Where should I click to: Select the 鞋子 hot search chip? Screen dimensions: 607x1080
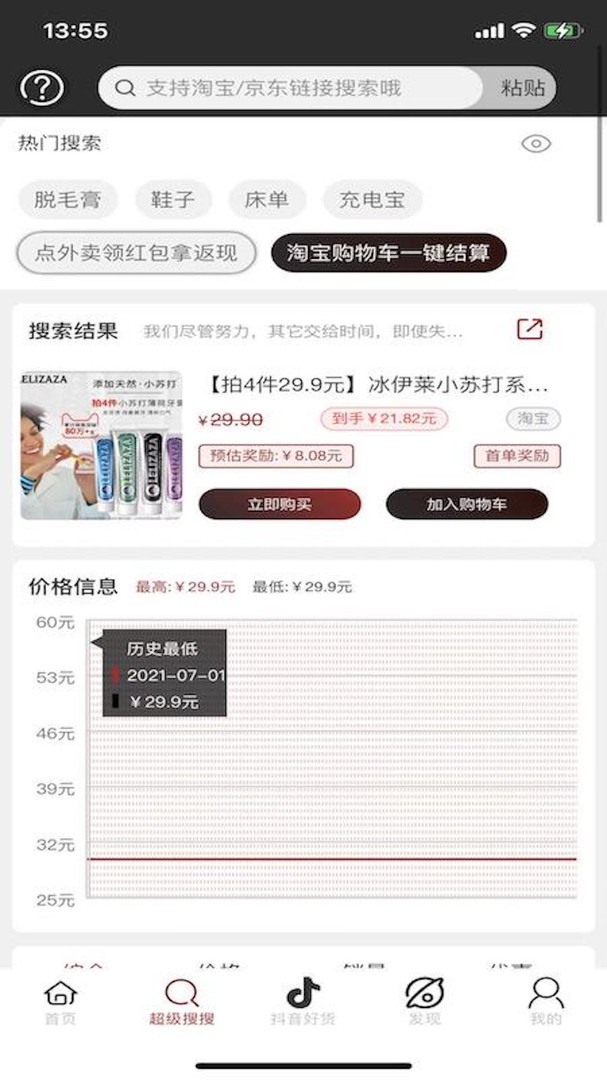[x=173, y=199]
